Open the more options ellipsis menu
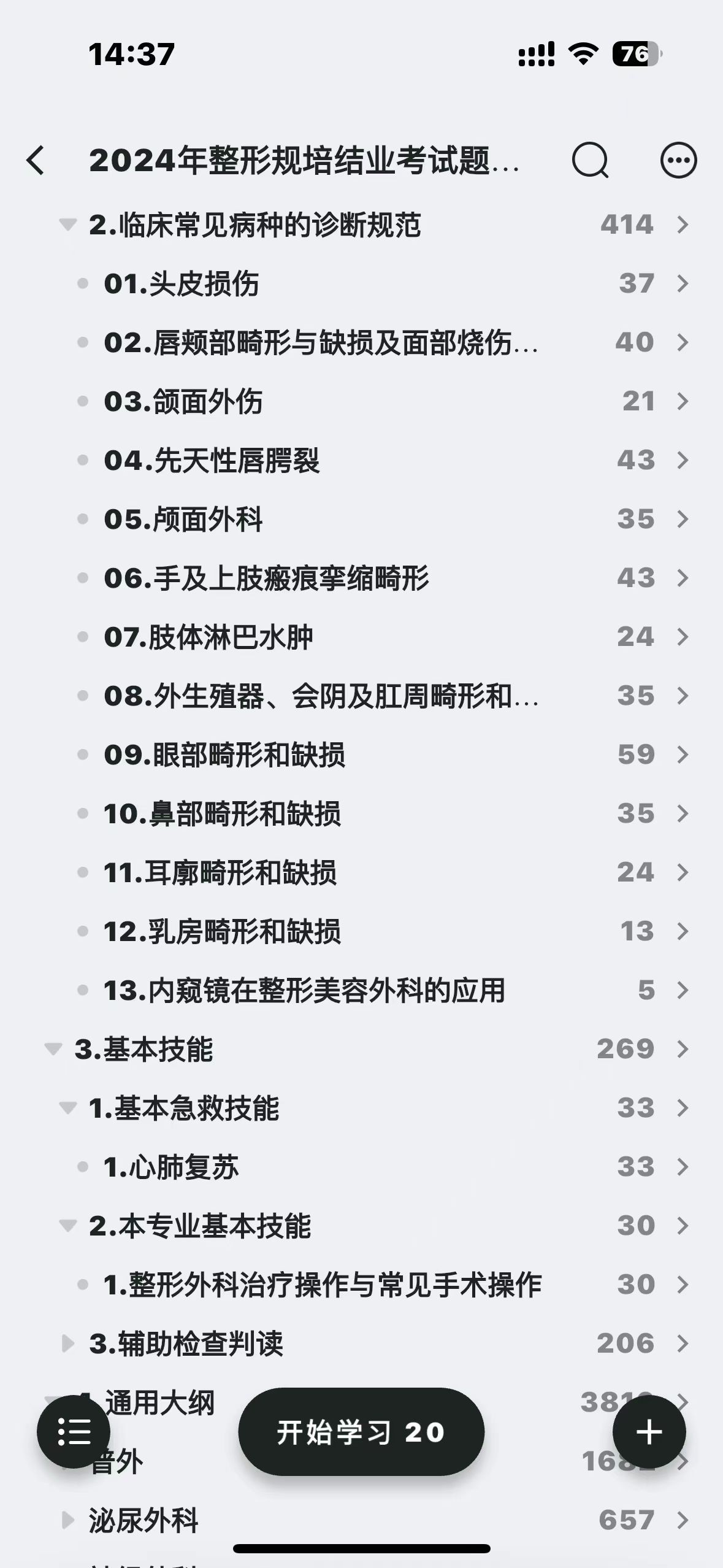This screenshot has width=723, height=1568. point(678,161)
